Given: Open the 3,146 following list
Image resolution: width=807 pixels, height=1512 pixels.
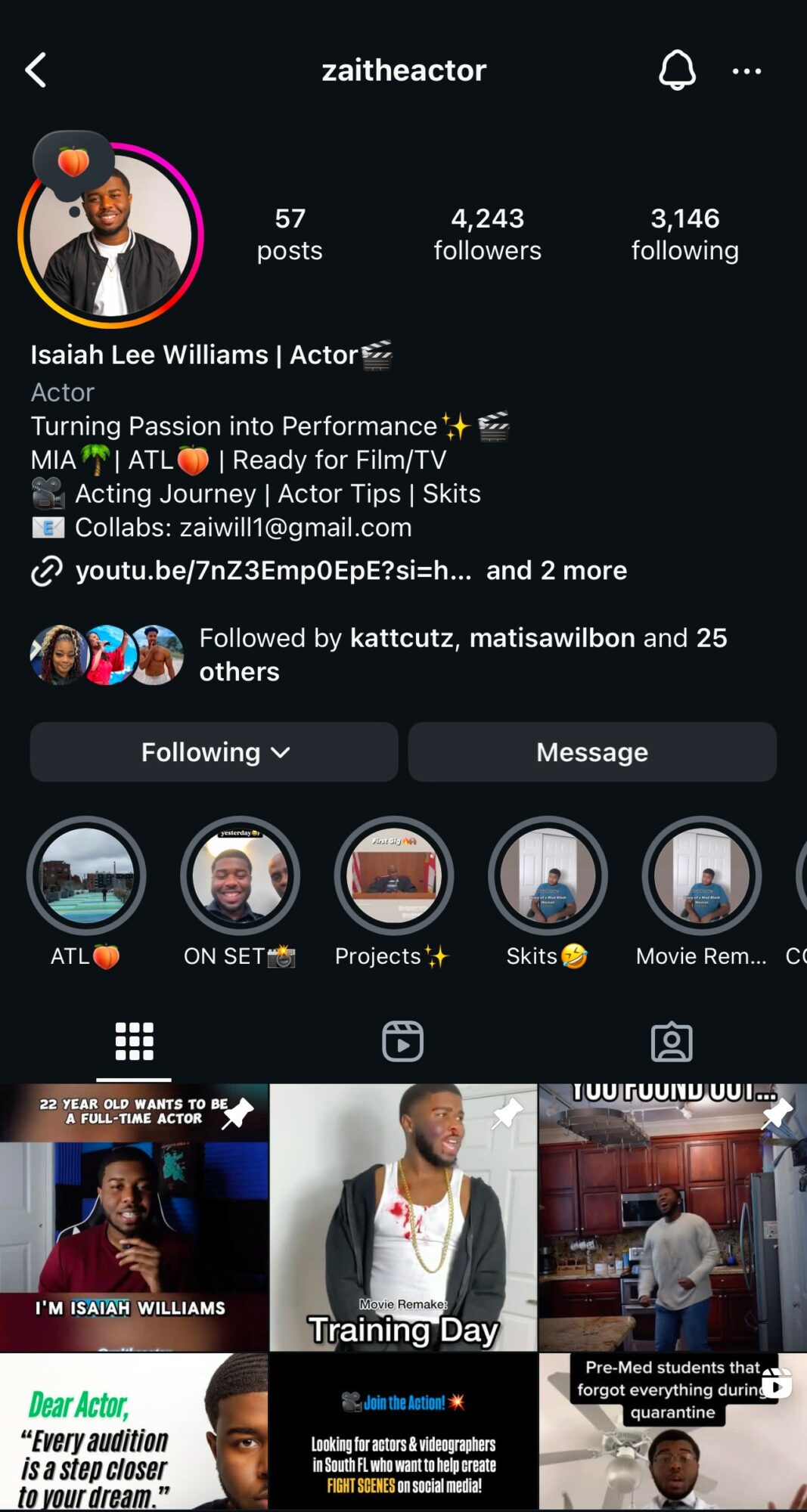Looking at the screenshot, I should tap(684, 234).
